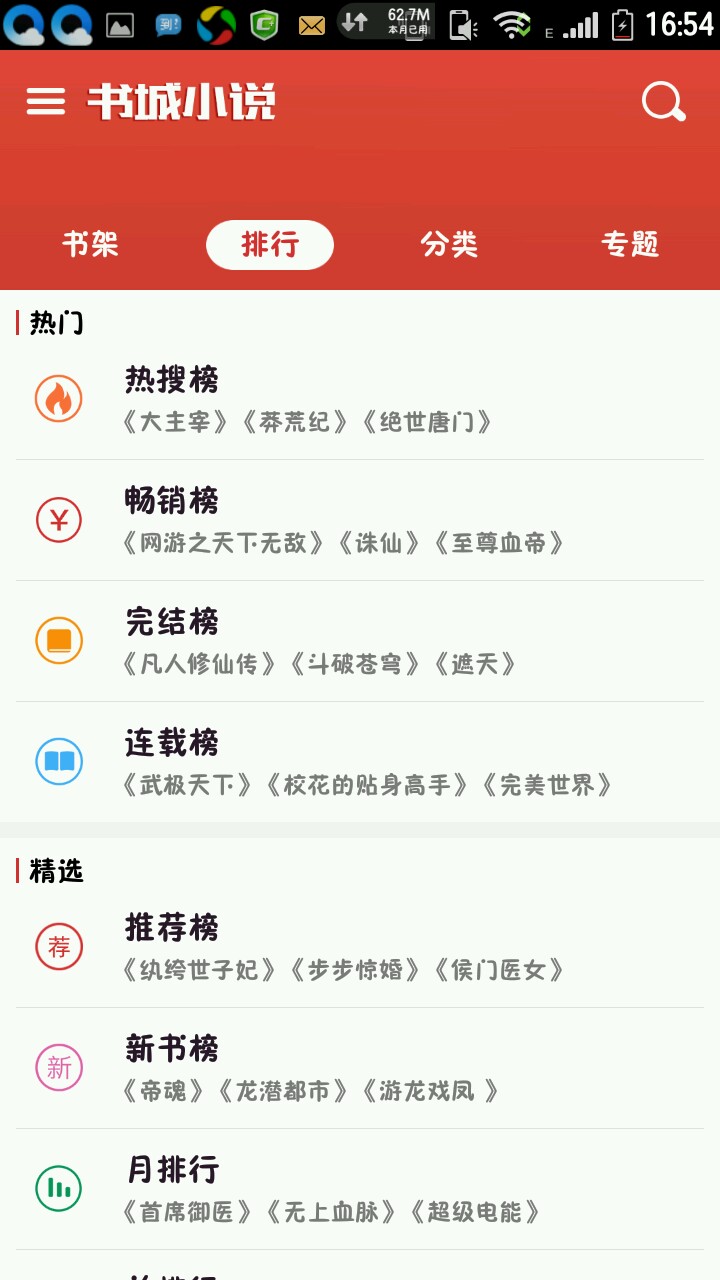Open the 畅销榜 ranking list
The width and height of the screenshot is (720, 1280).
tap(360, 520)
